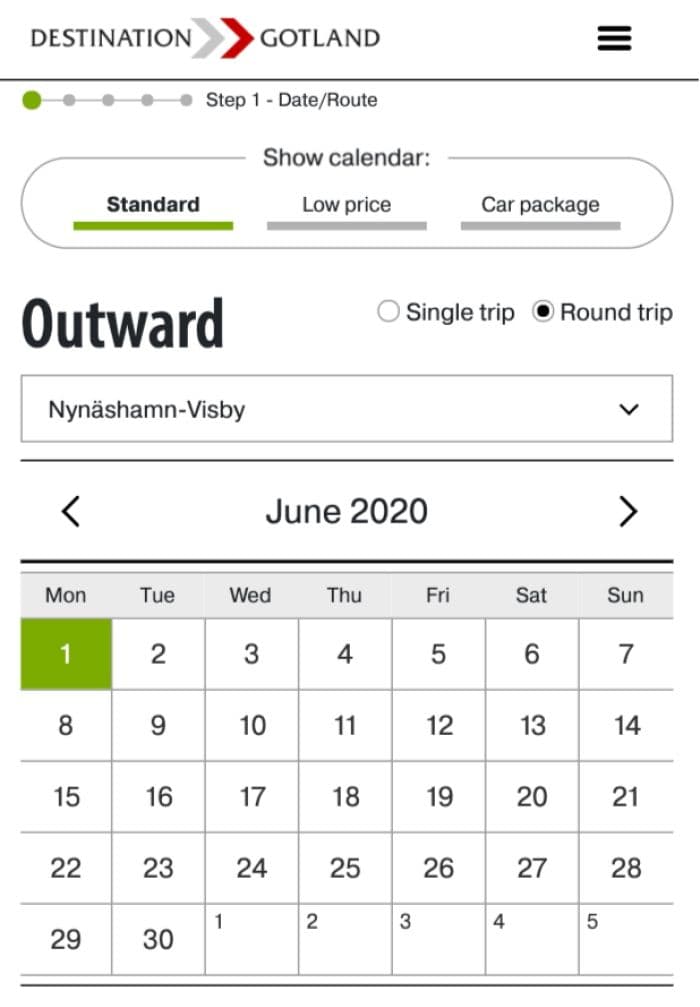Switch to the Low price calendar
The image size is (700, 1007).
tap(346, 205)
